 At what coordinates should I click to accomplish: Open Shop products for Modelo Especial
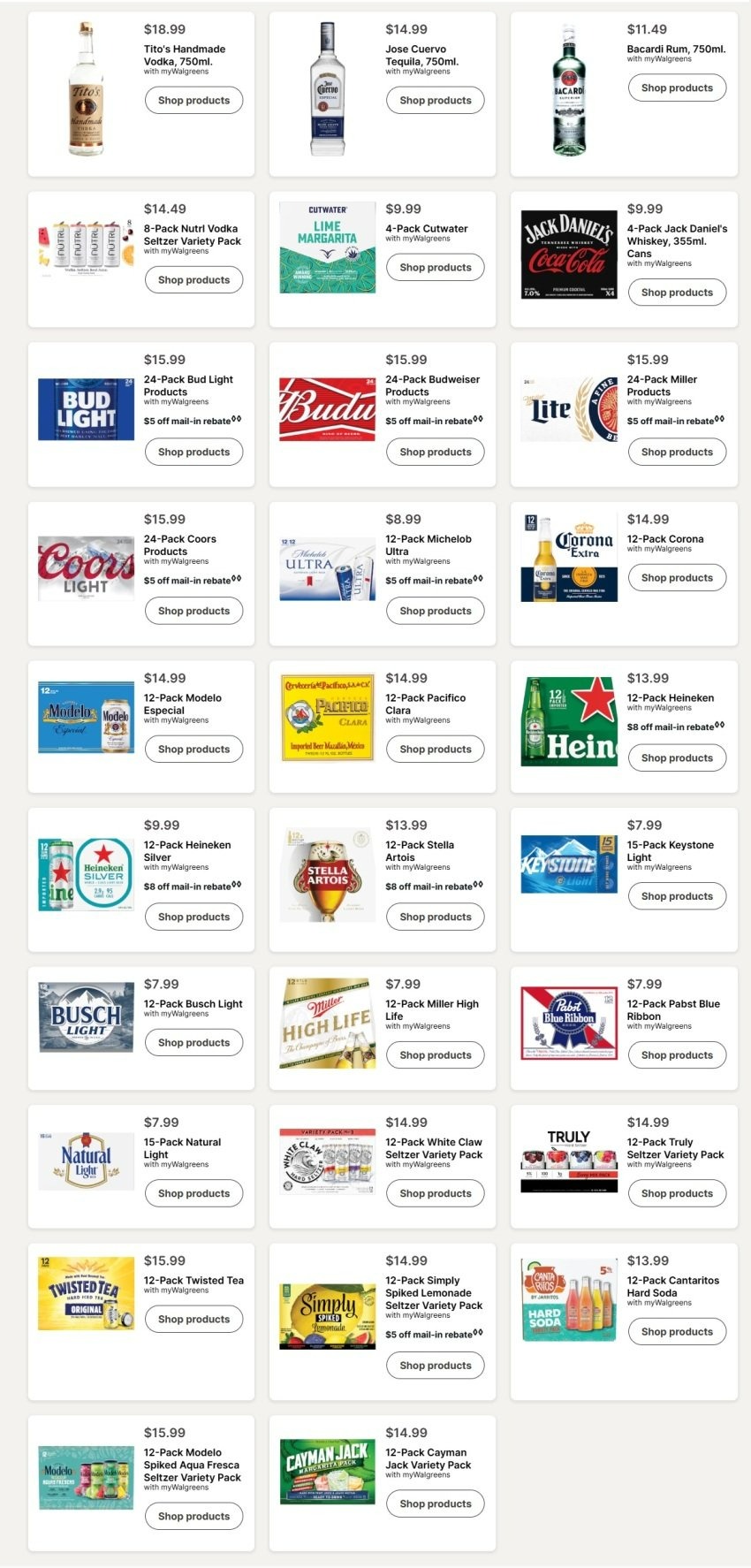point(193,750)
